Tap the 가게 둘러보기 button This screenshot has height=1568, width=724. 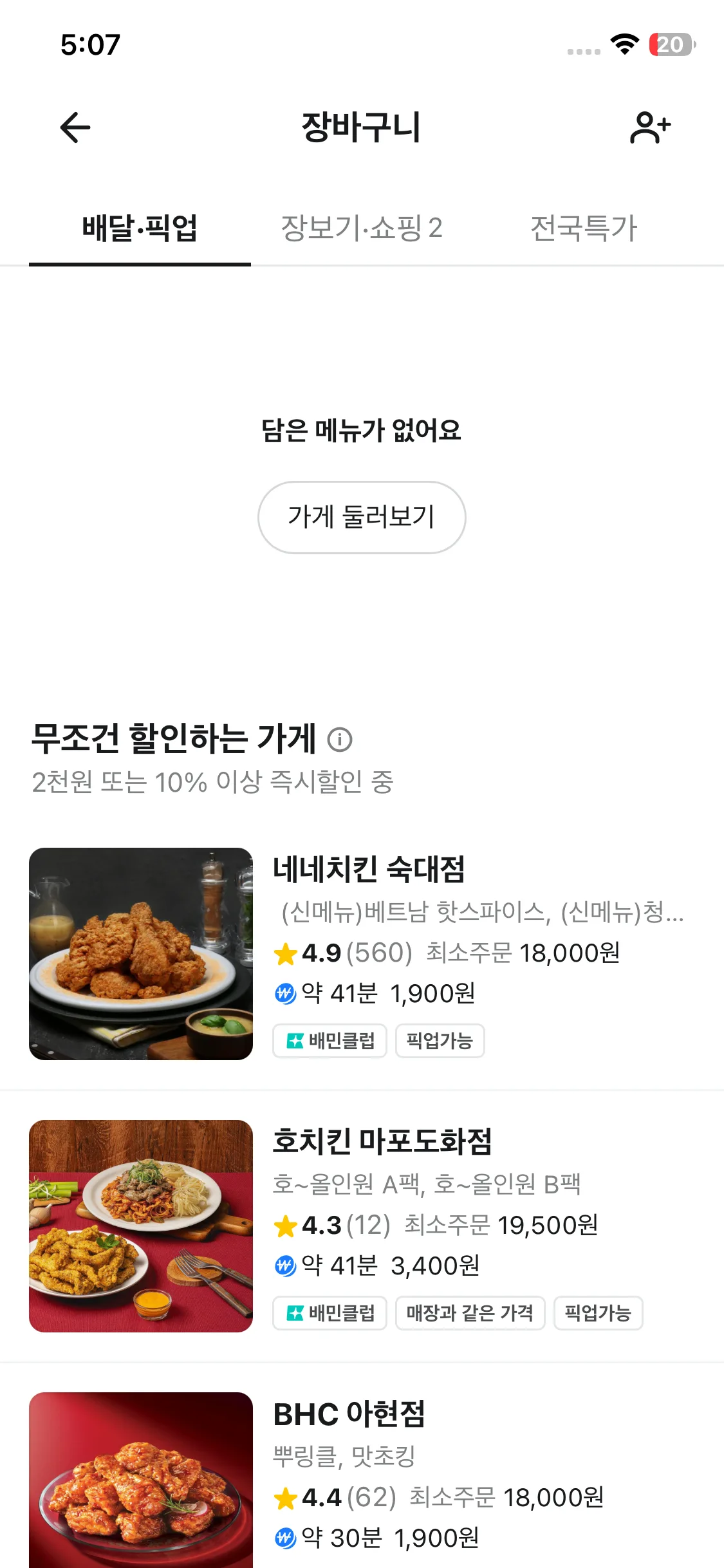click(362, 517)
